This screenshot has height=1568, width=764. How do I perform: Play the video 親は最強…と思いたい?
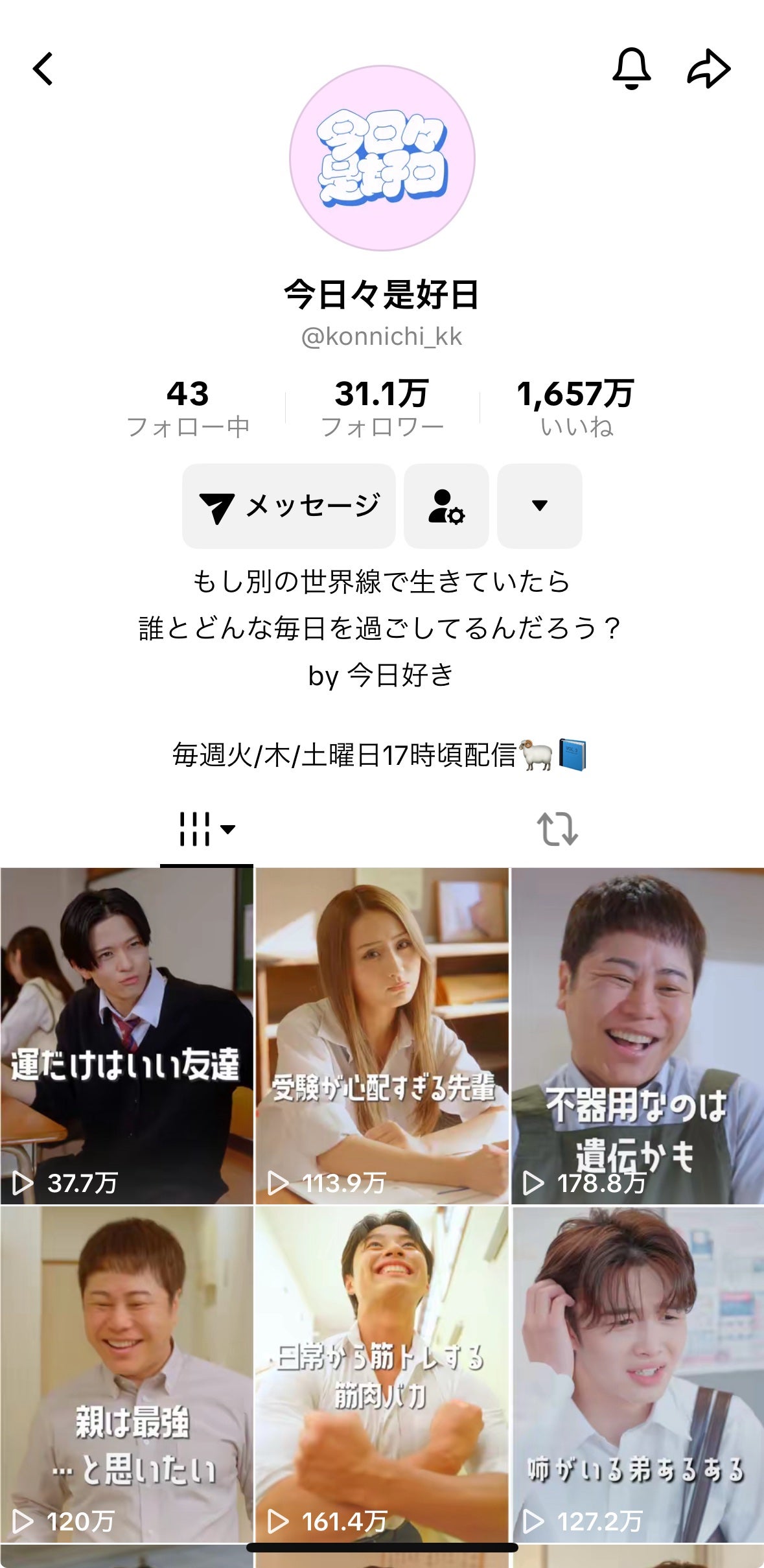[126, 1374]
